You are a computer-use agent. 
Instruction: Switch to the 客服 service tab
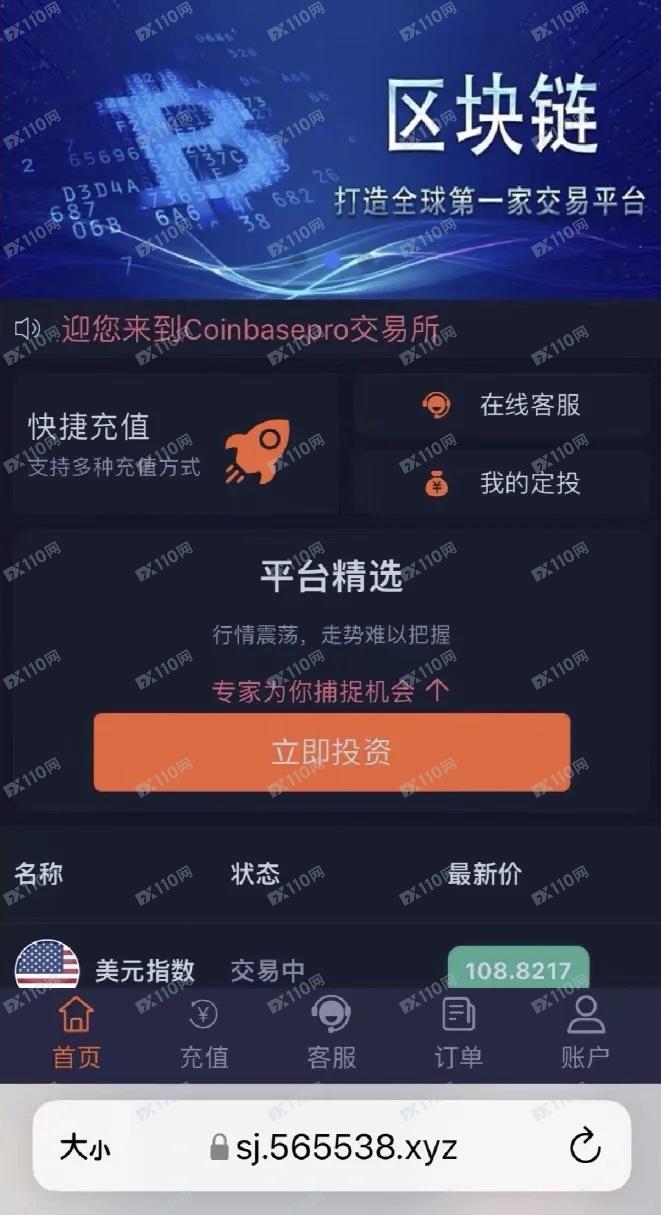pyautogui.click(x=331, y=1033)
